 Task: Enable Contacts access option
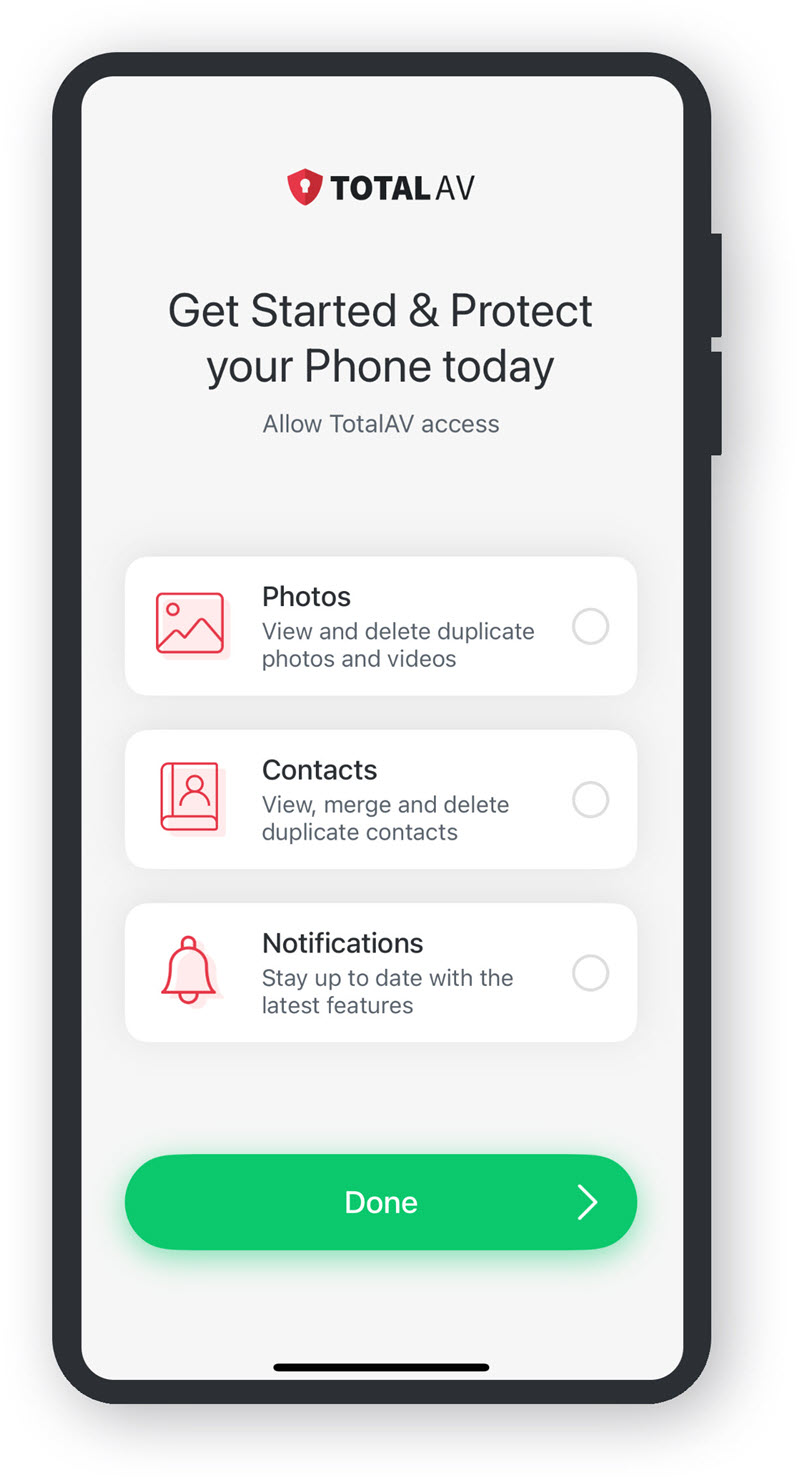(590, 800)
